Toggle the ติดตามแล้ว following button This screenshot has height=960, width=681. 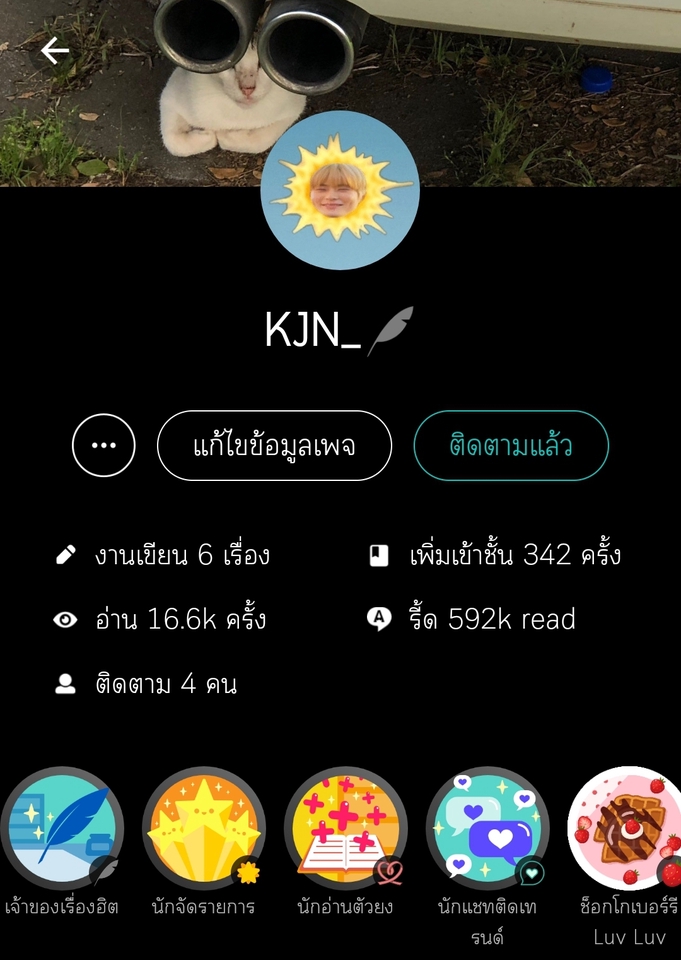(x=510, y=445)
